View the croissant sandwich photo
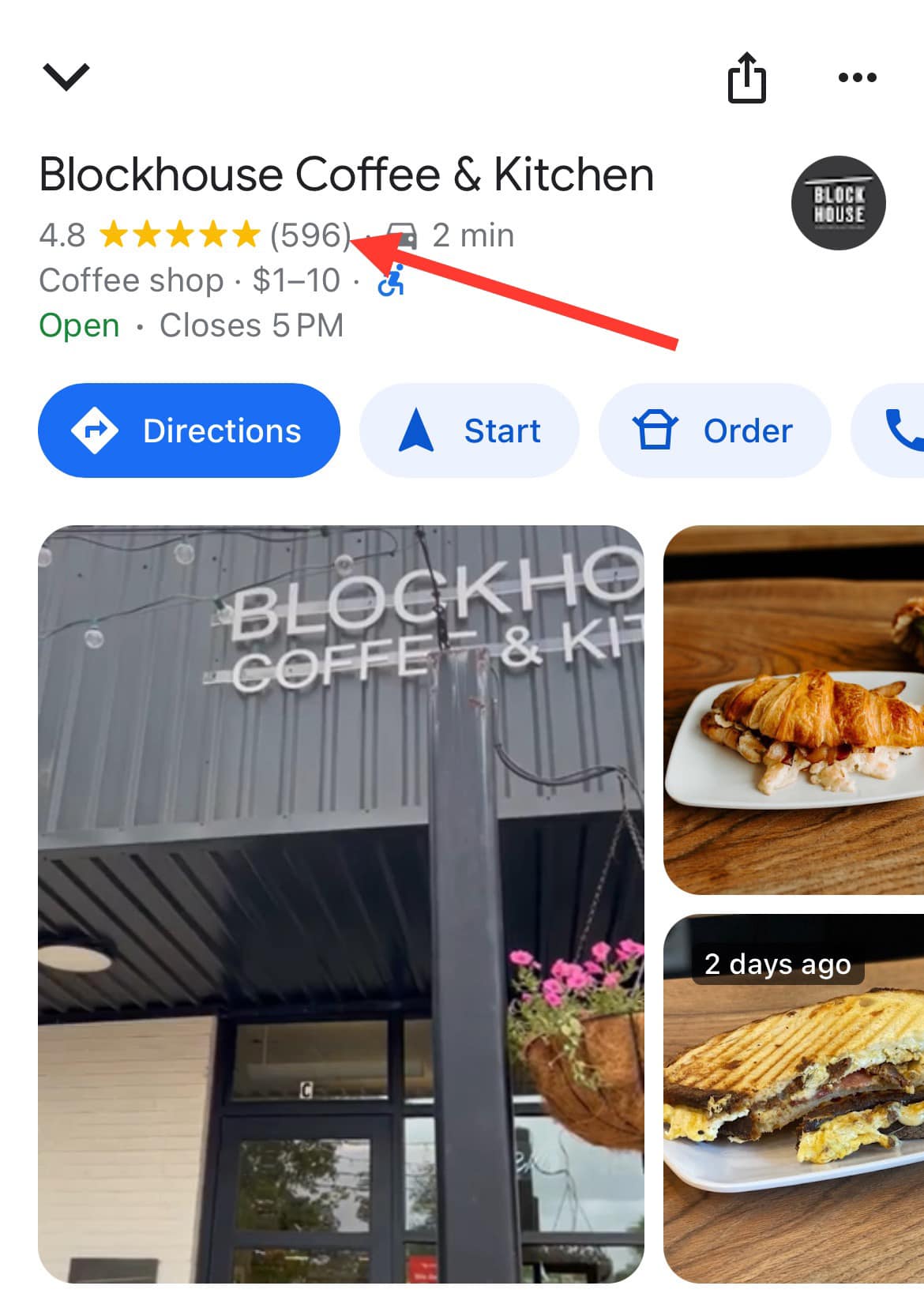The height and width of the screenshot is (1297, 924). 793,709
